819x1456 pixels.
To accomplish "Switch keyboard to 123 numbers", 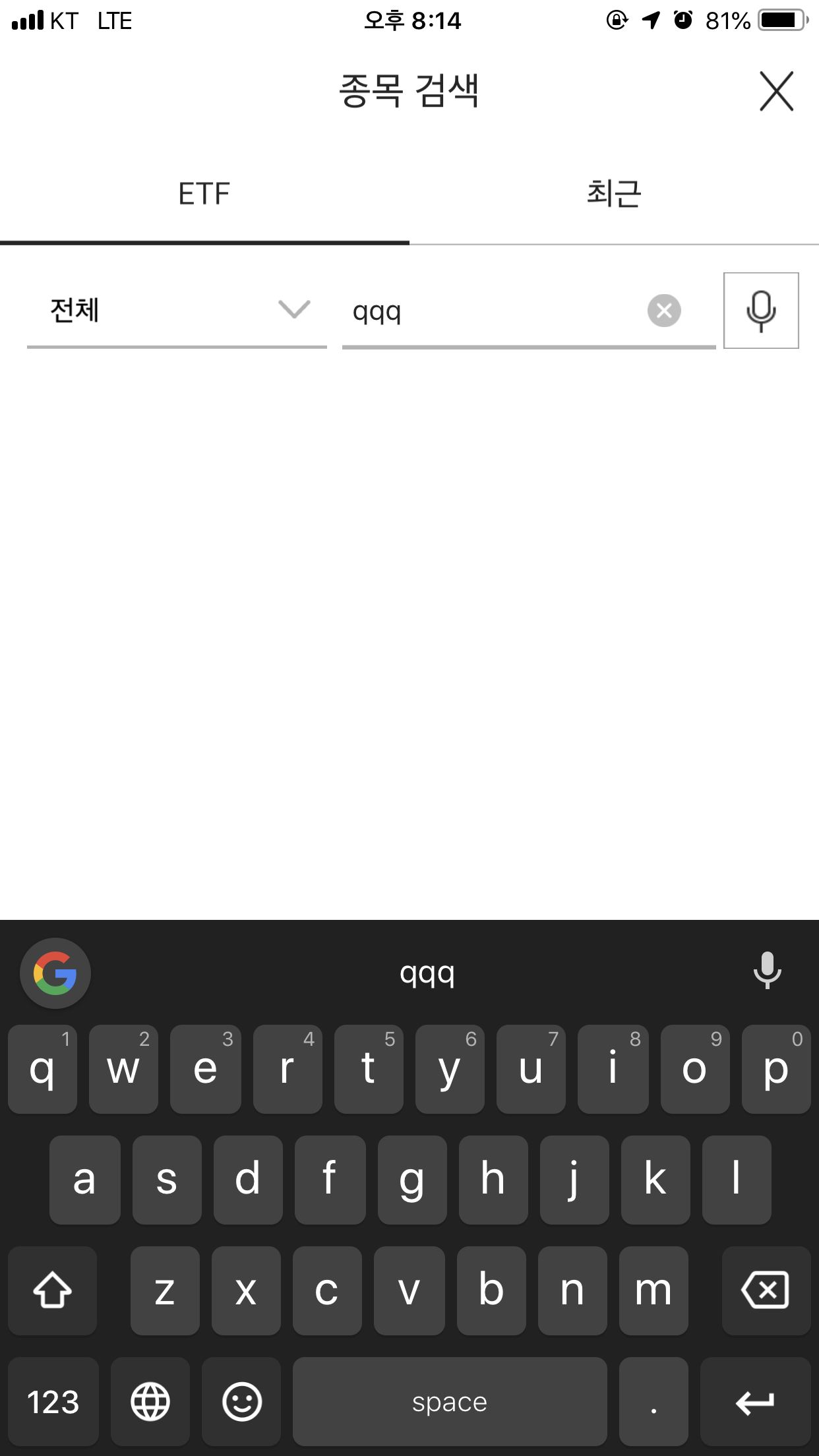I will (53, 1402).
